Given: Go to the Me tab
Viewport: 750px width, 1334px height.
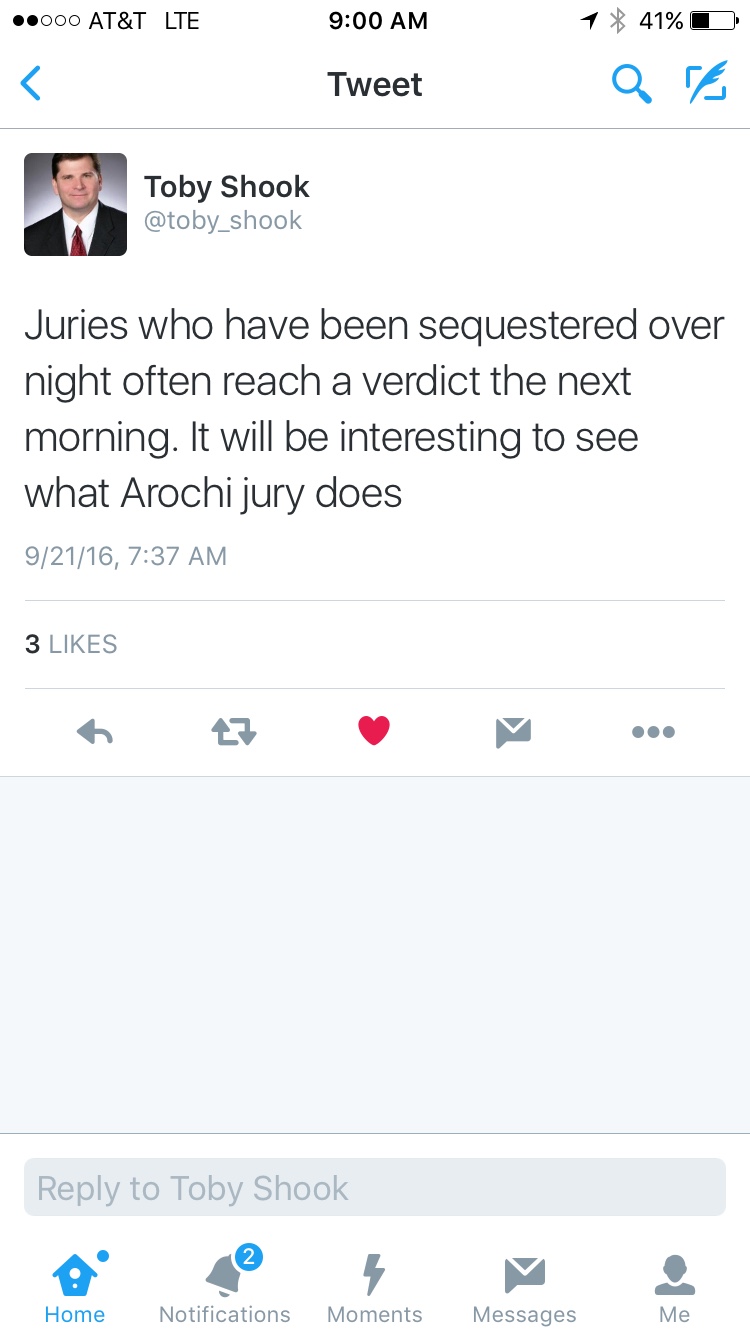Looking at the screenshot, I should [x=674, y=1288].
